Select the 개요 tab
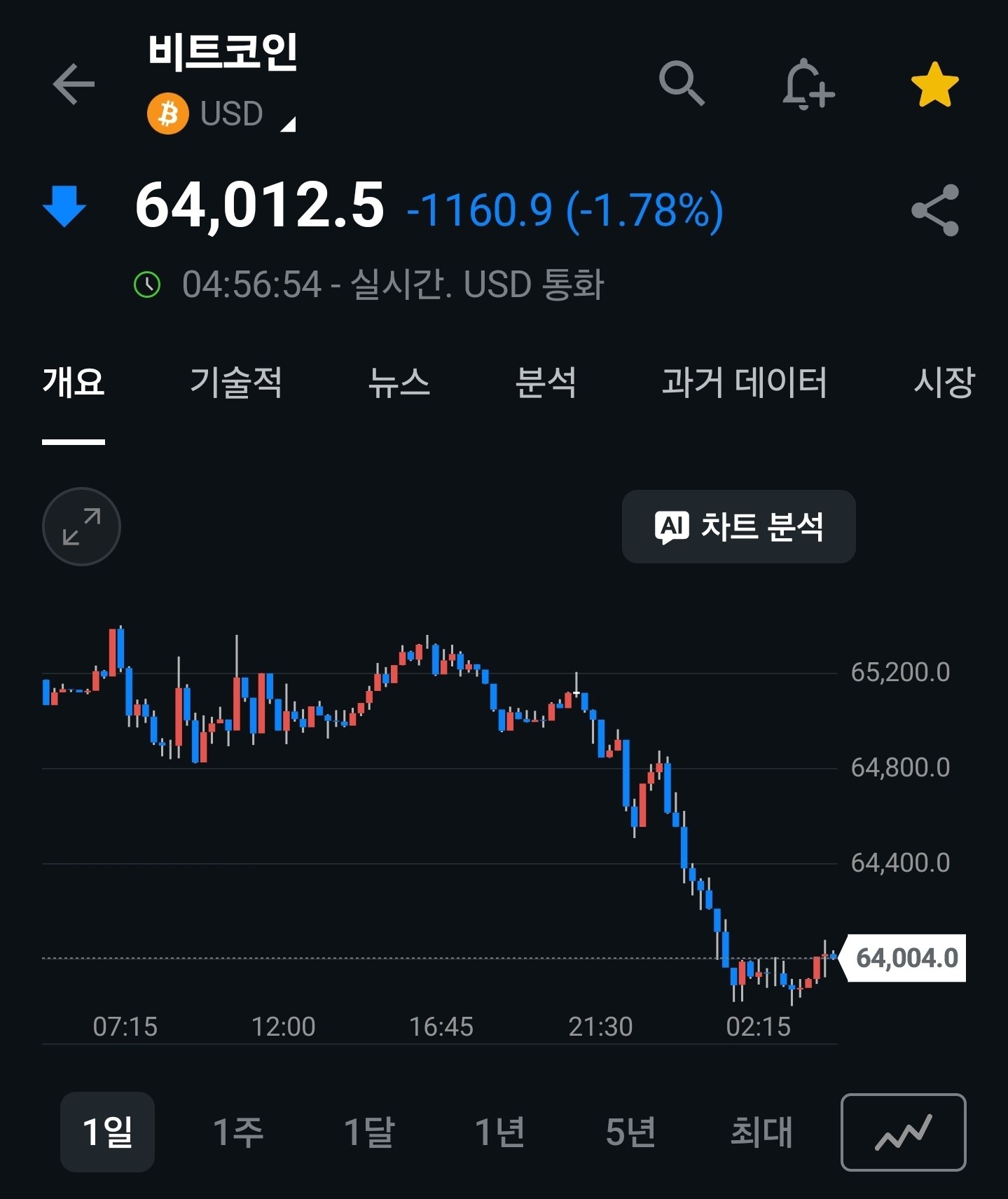Viewport: 1008px width, 1199px height. 74,383
